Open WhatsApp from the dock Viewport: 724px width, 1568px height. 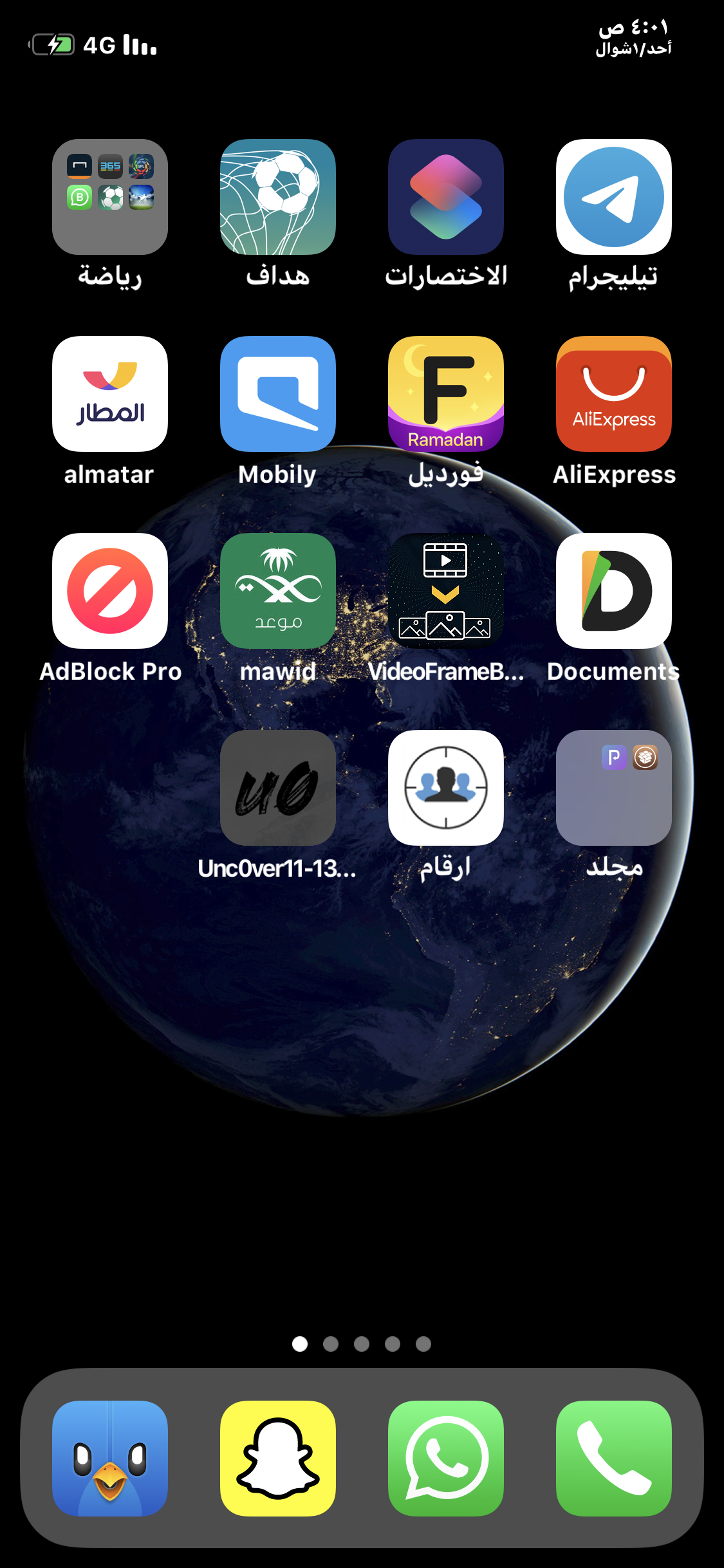(446, 1459)
